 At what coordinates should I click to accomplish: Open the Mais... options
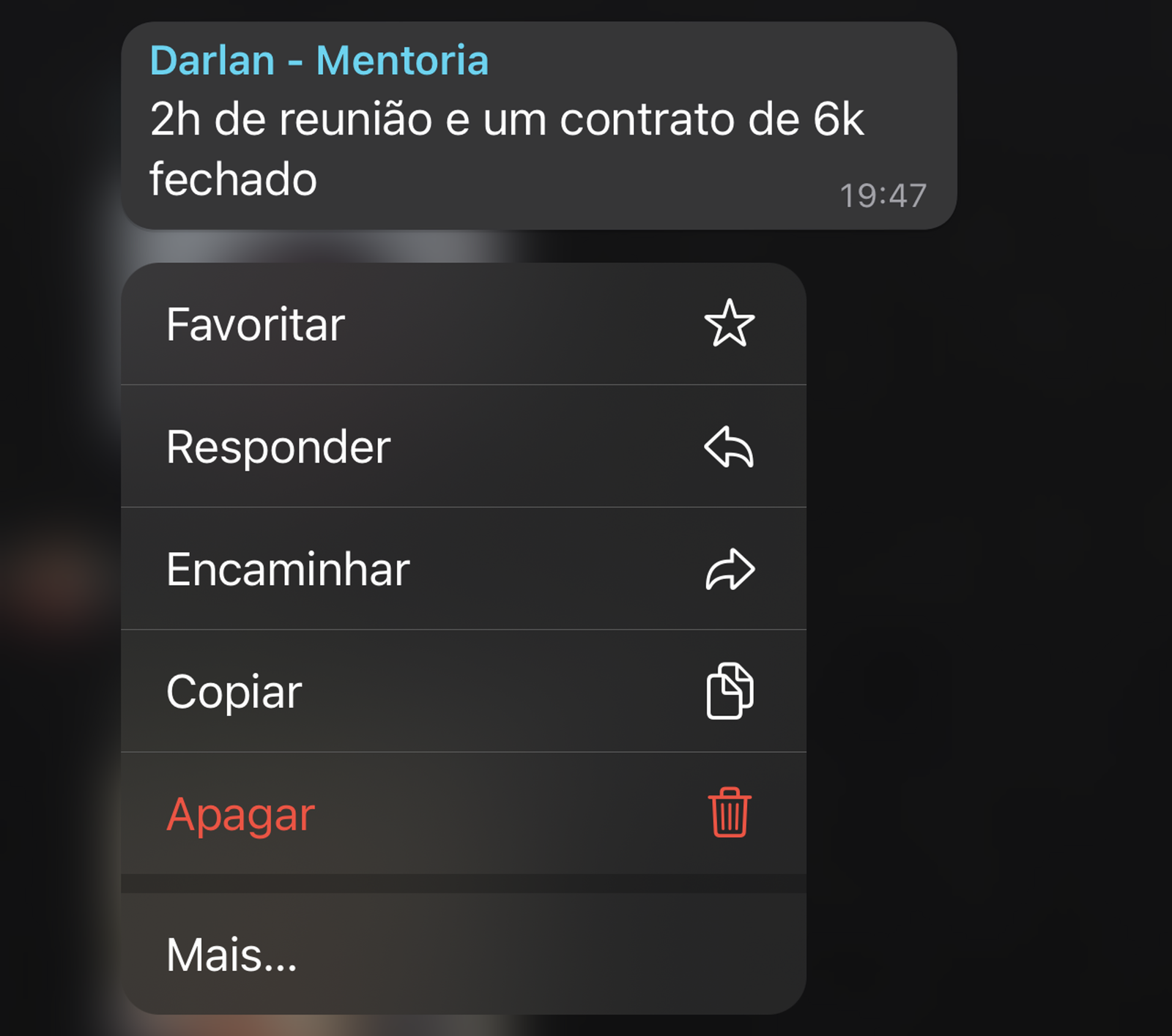(463, 954)
